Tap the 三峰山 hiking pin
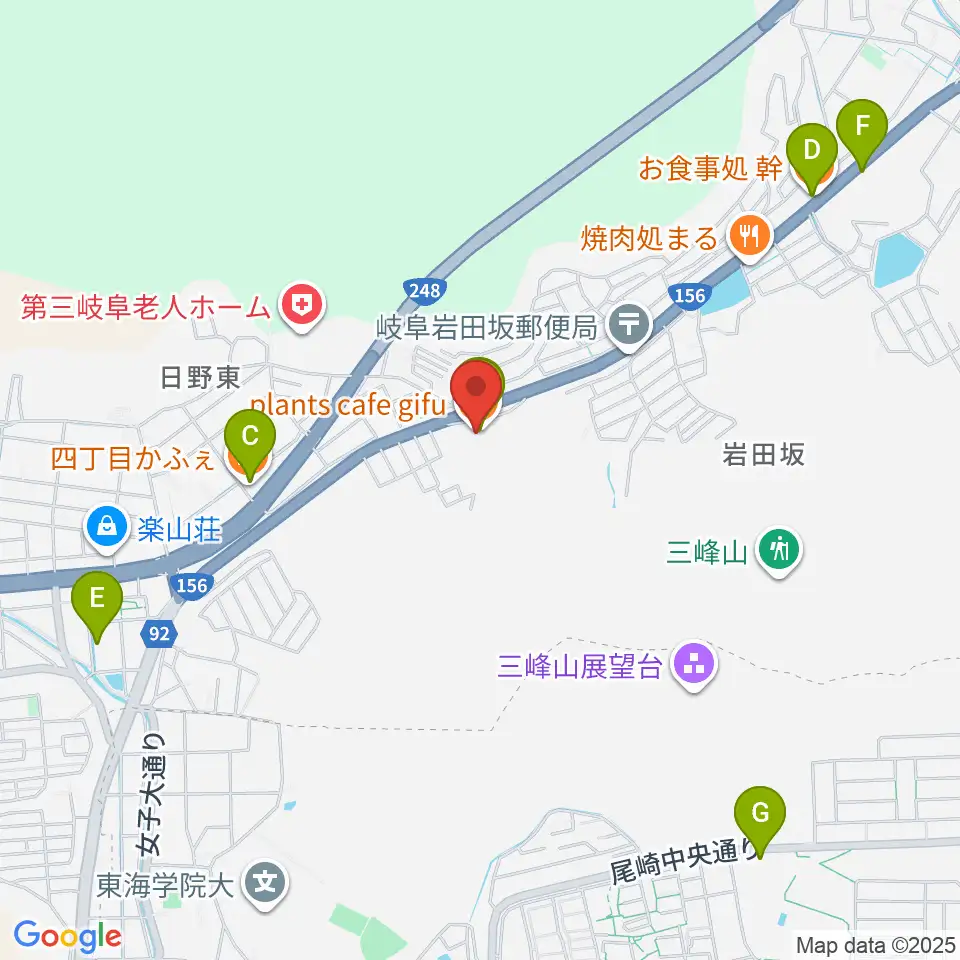Viewport: 960px width, 960px height. coord(779,552)
